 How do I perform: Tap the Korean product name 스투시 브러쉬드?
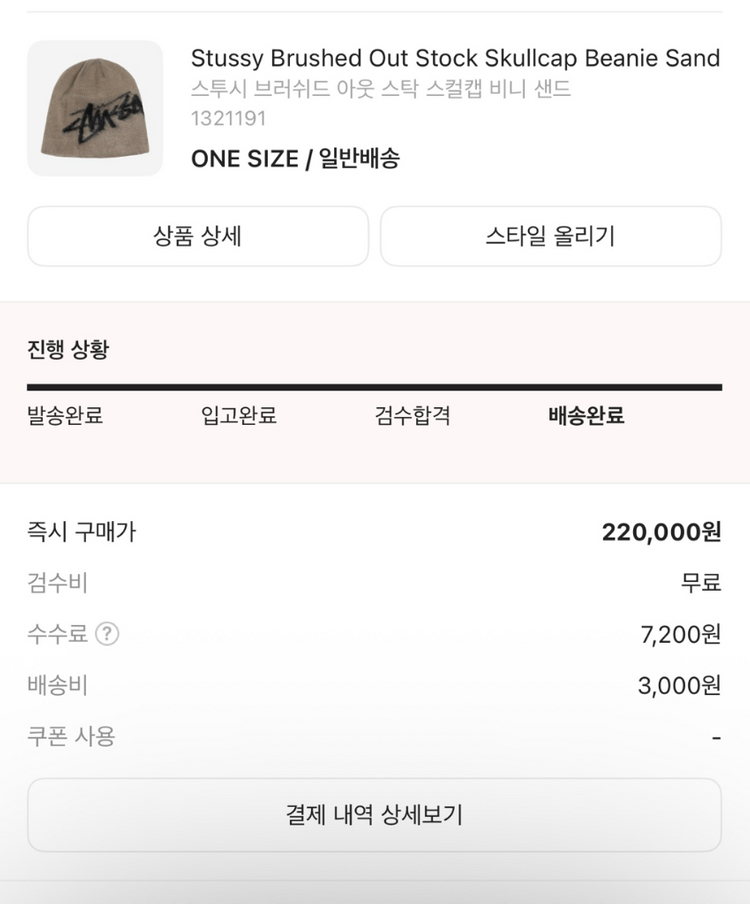(x=380, y=90)
